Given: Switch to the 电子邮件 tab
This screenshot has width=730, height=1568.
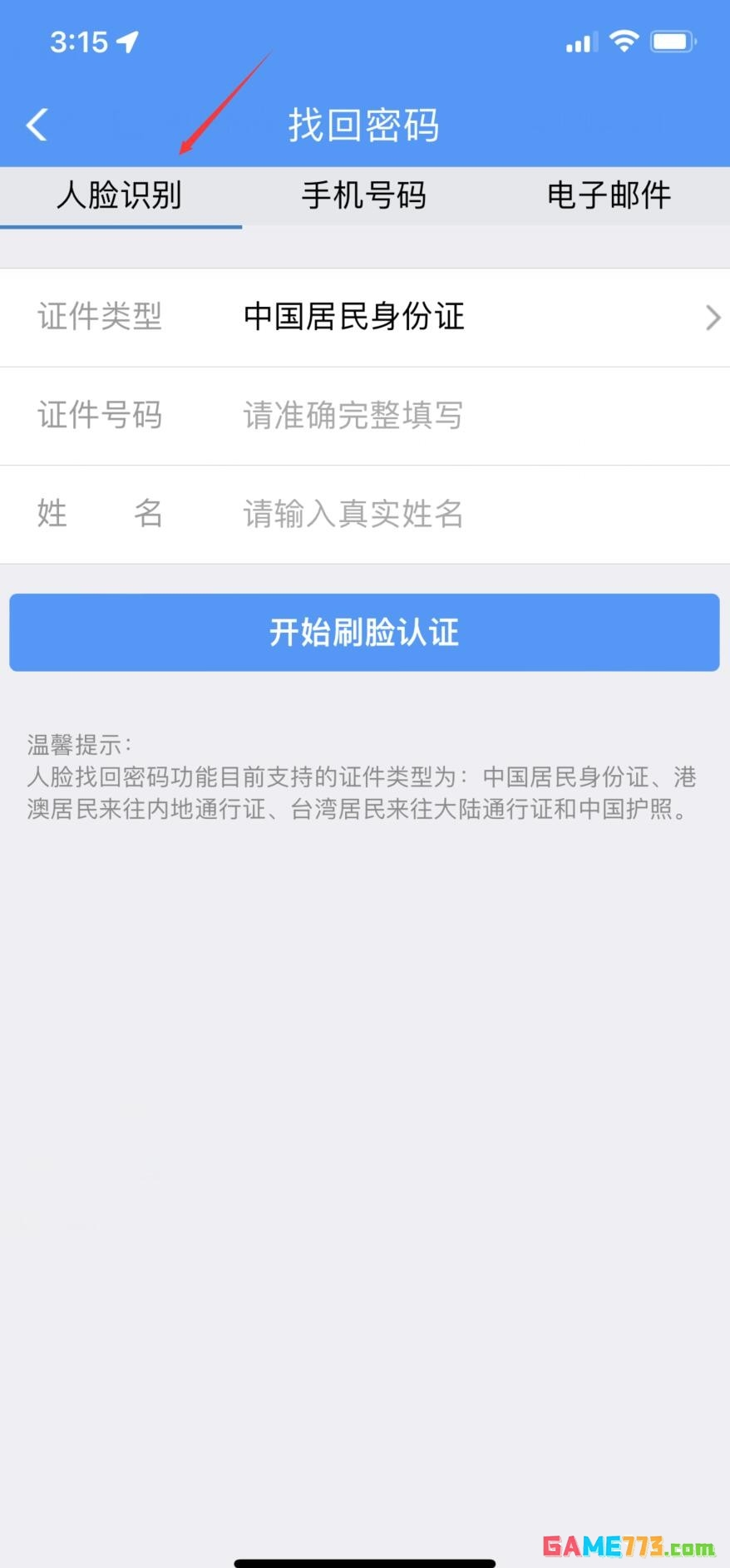Looking at the screenshot, I should pos(609,196).
